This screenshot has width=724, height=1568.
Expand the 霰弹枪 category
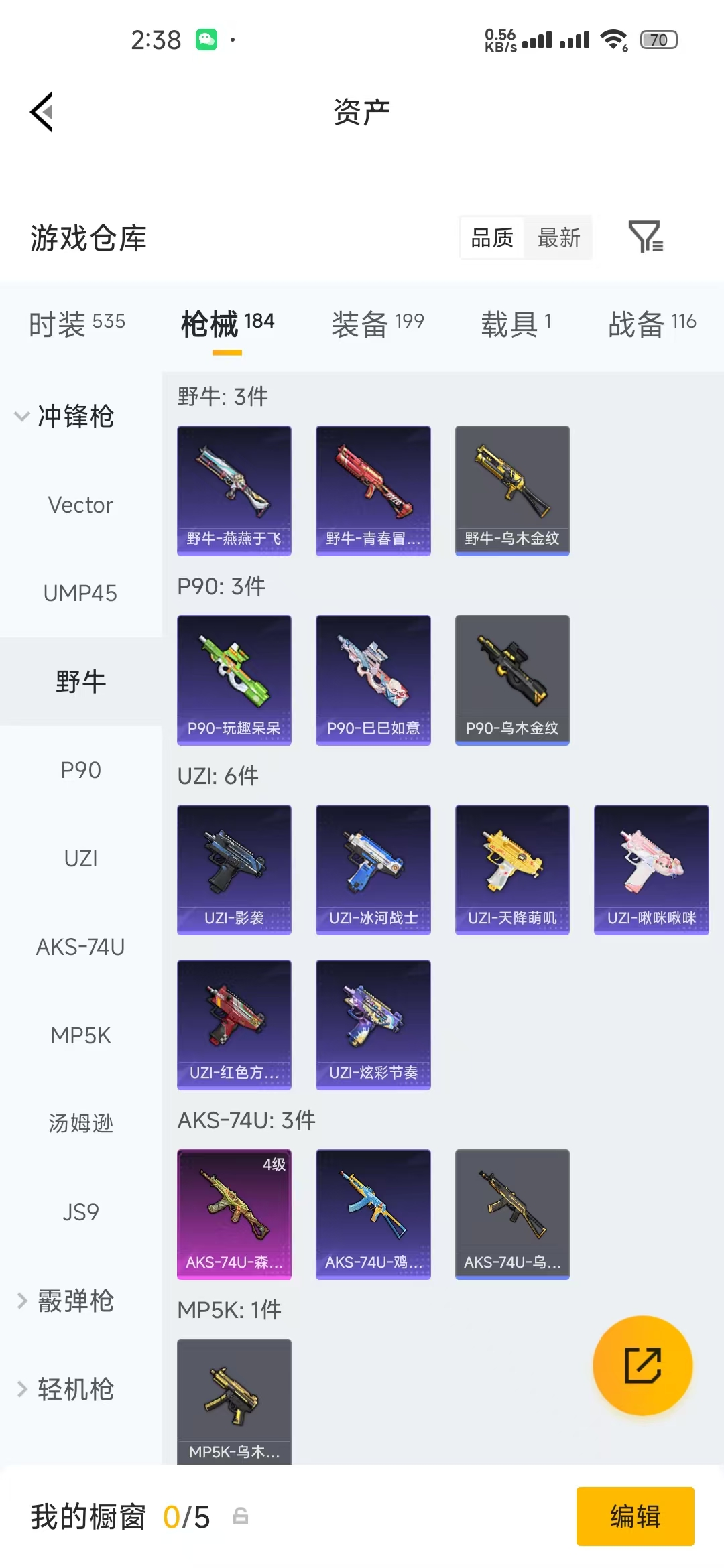[66, 1301]
